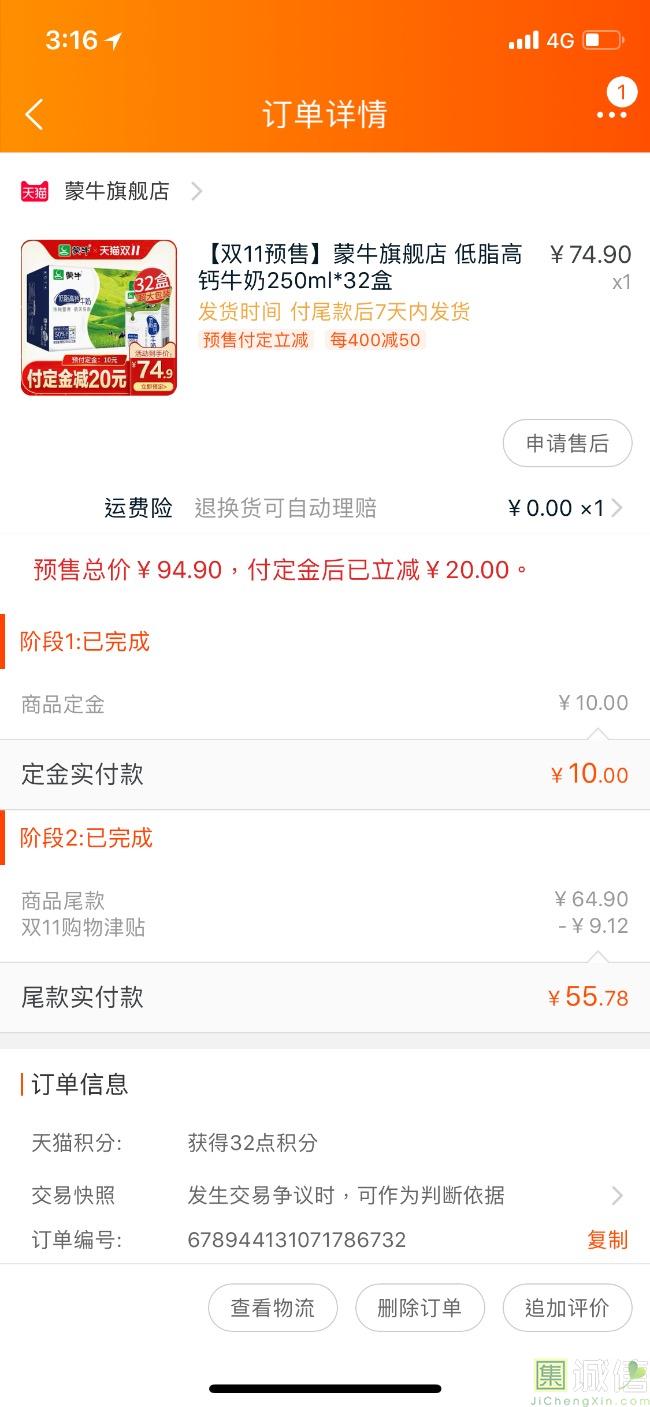Screen dimensions: 650x1407
Task: Open the 蒙牛旗舰店 store page
Action: tap(117, 191)
